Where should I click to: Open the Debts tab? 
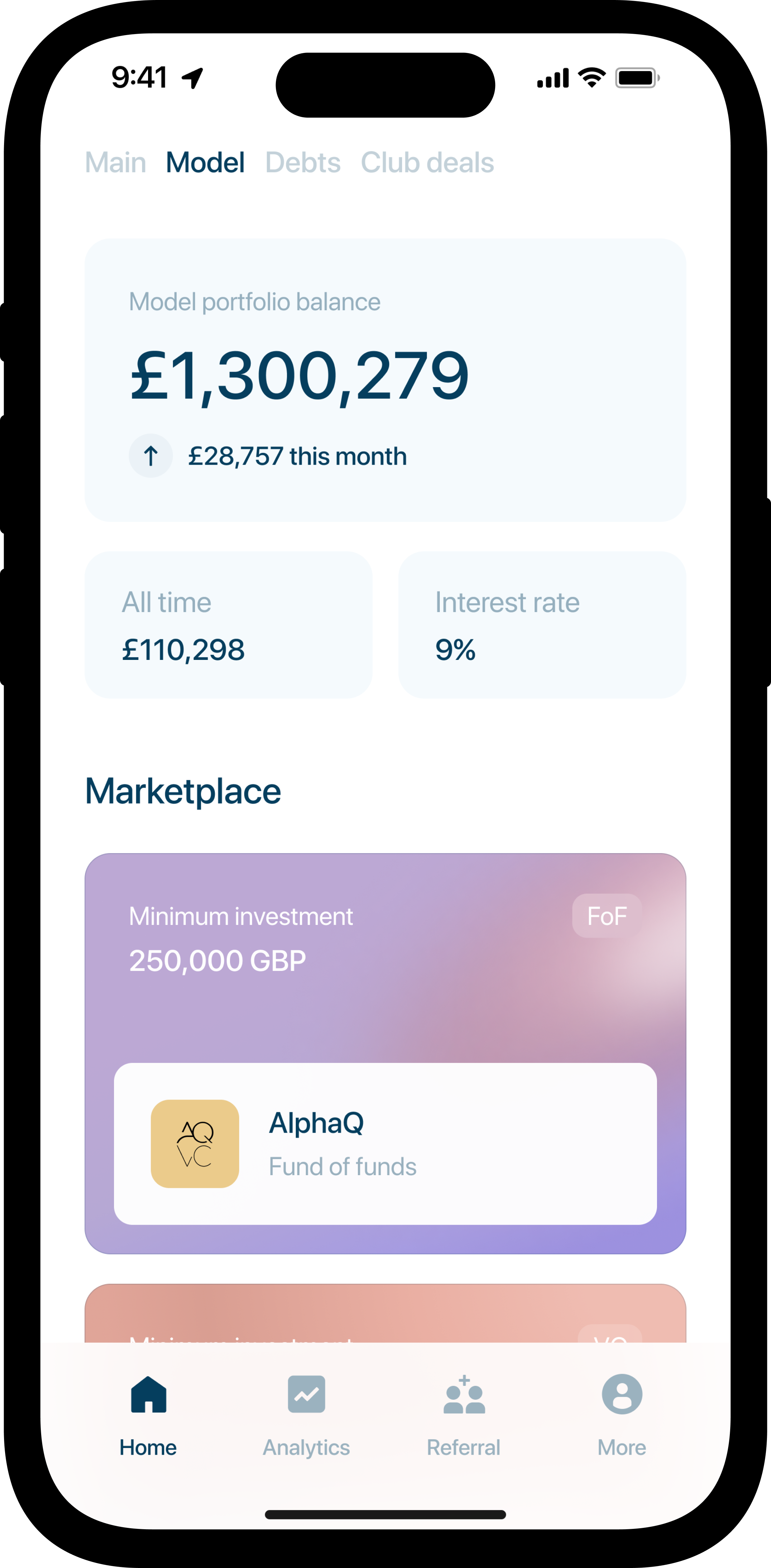point(303,163)
